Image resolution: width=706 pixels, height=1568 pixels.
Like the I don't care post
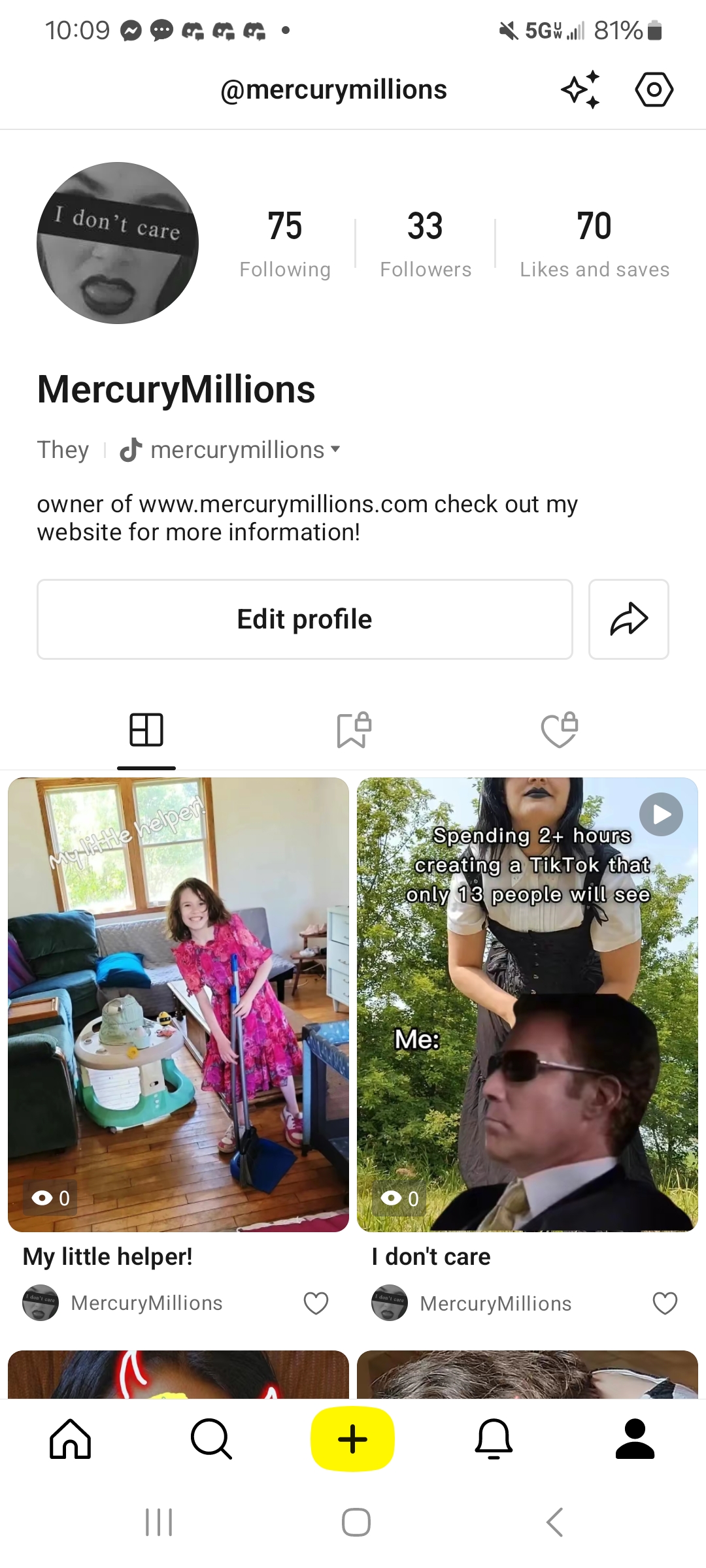click(665, 1303)
